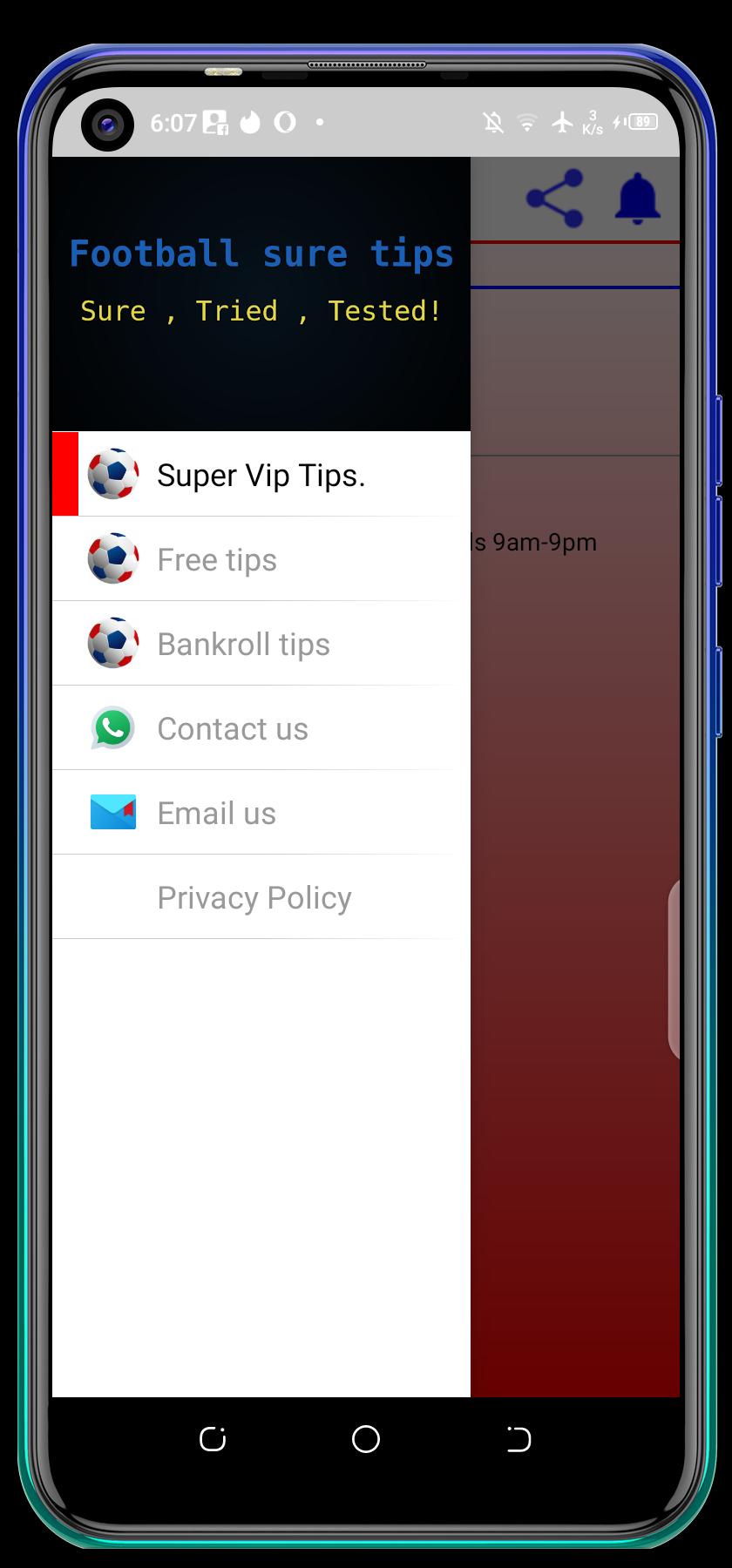
Task: Contact us via WhatsApp
Action: click(261, 727)
